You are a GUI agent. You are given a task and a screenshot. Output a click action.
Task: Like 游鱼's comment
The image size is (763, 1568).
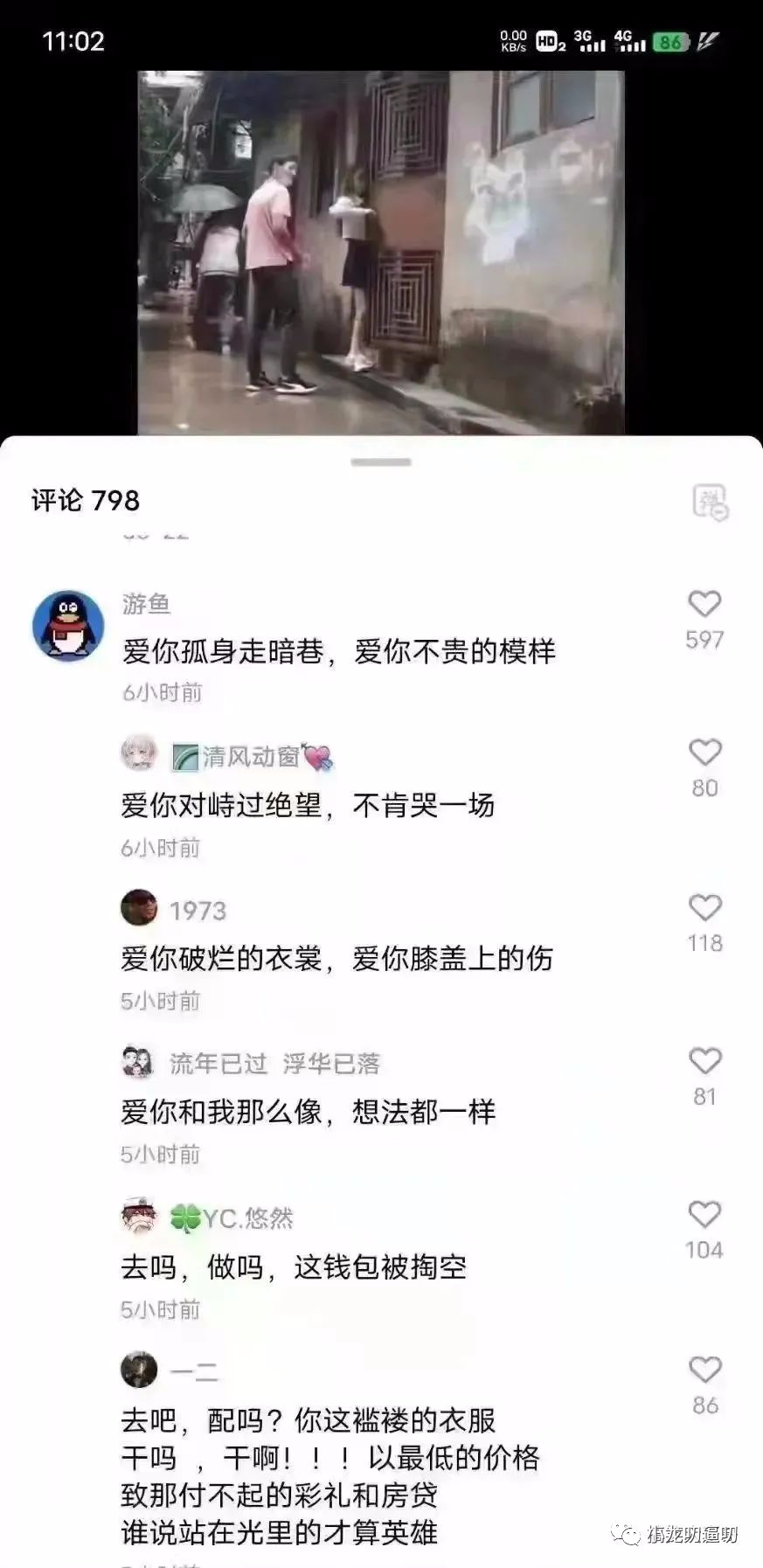click(x=704, y=604)
